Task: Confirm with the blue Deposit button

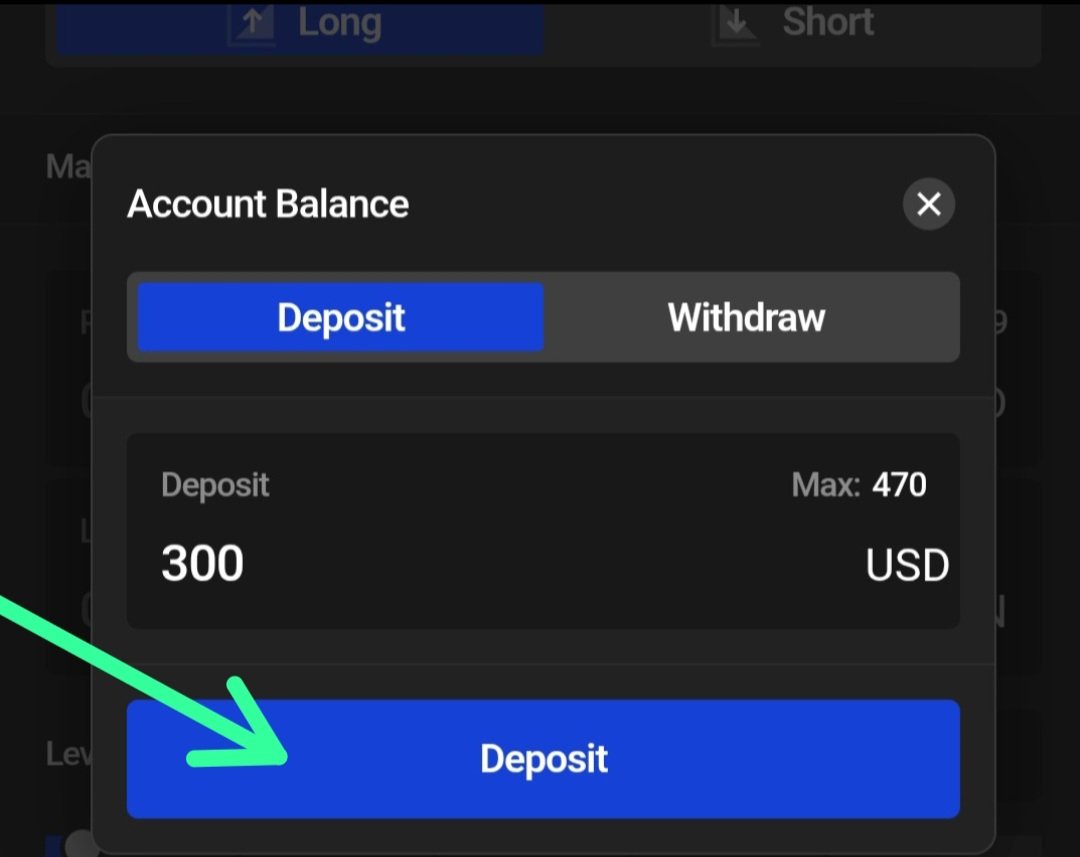Action: [x=543, y=758]
